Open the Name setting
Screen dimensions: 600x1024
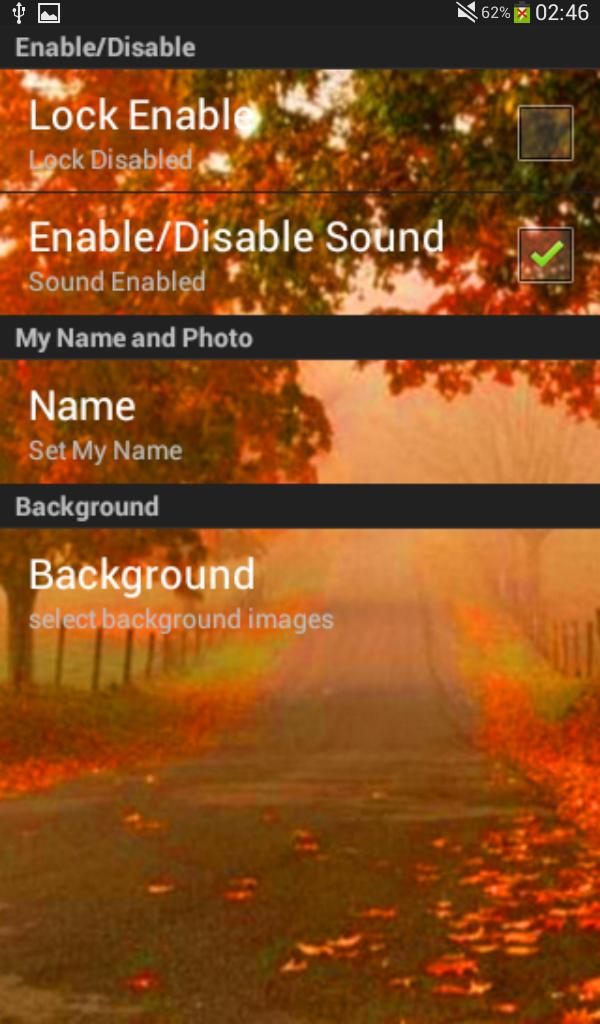[300, 423]
